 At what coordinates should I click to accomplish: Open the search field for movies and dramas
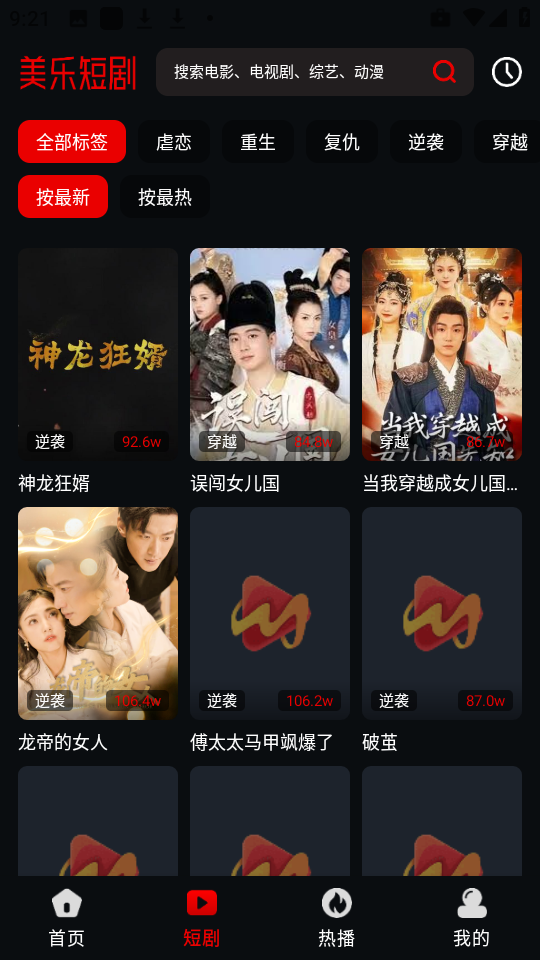coord(315,72)
